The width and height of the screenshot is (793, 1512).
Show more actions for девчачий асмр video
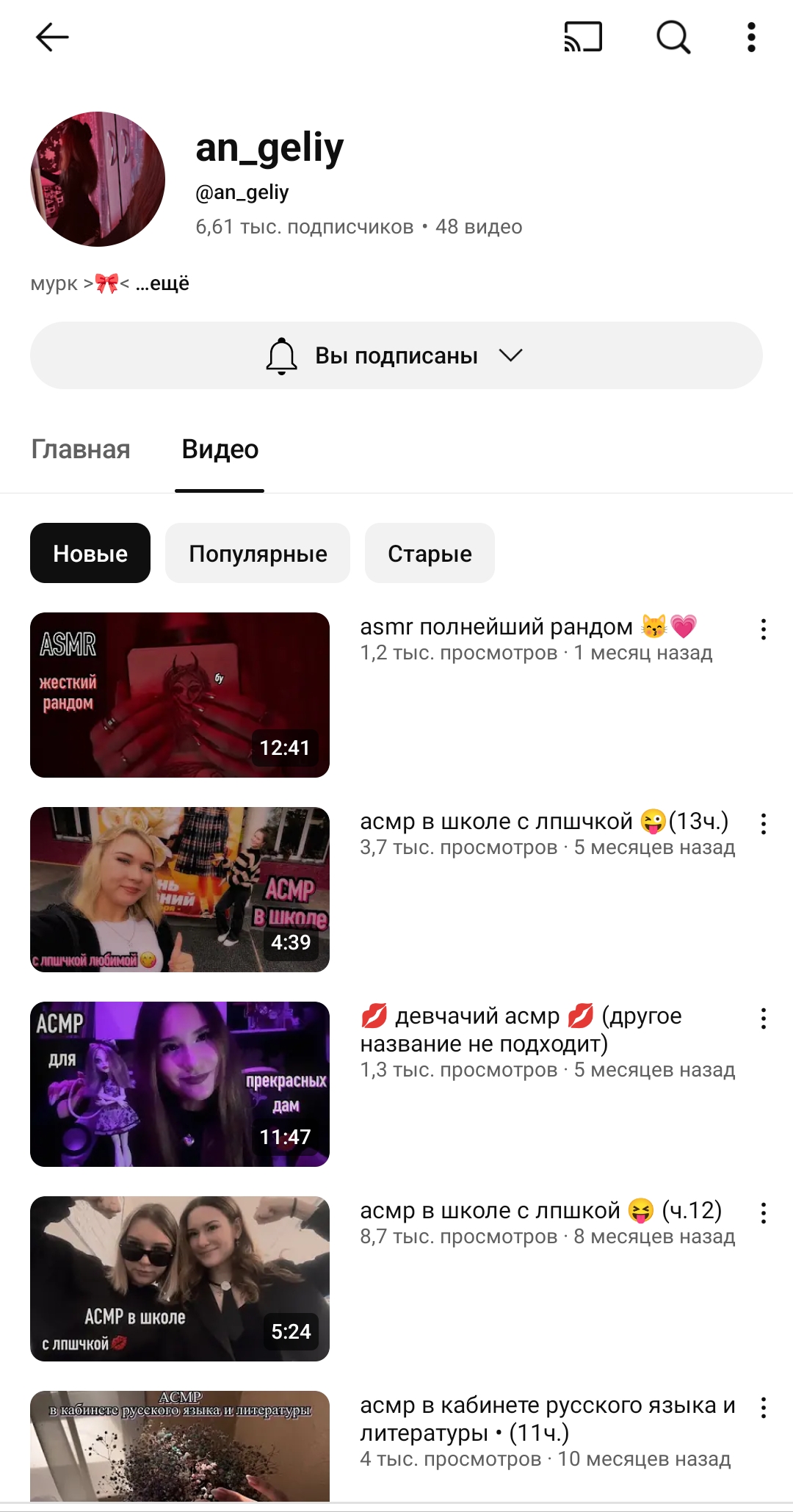click(x=764, y=1019)
